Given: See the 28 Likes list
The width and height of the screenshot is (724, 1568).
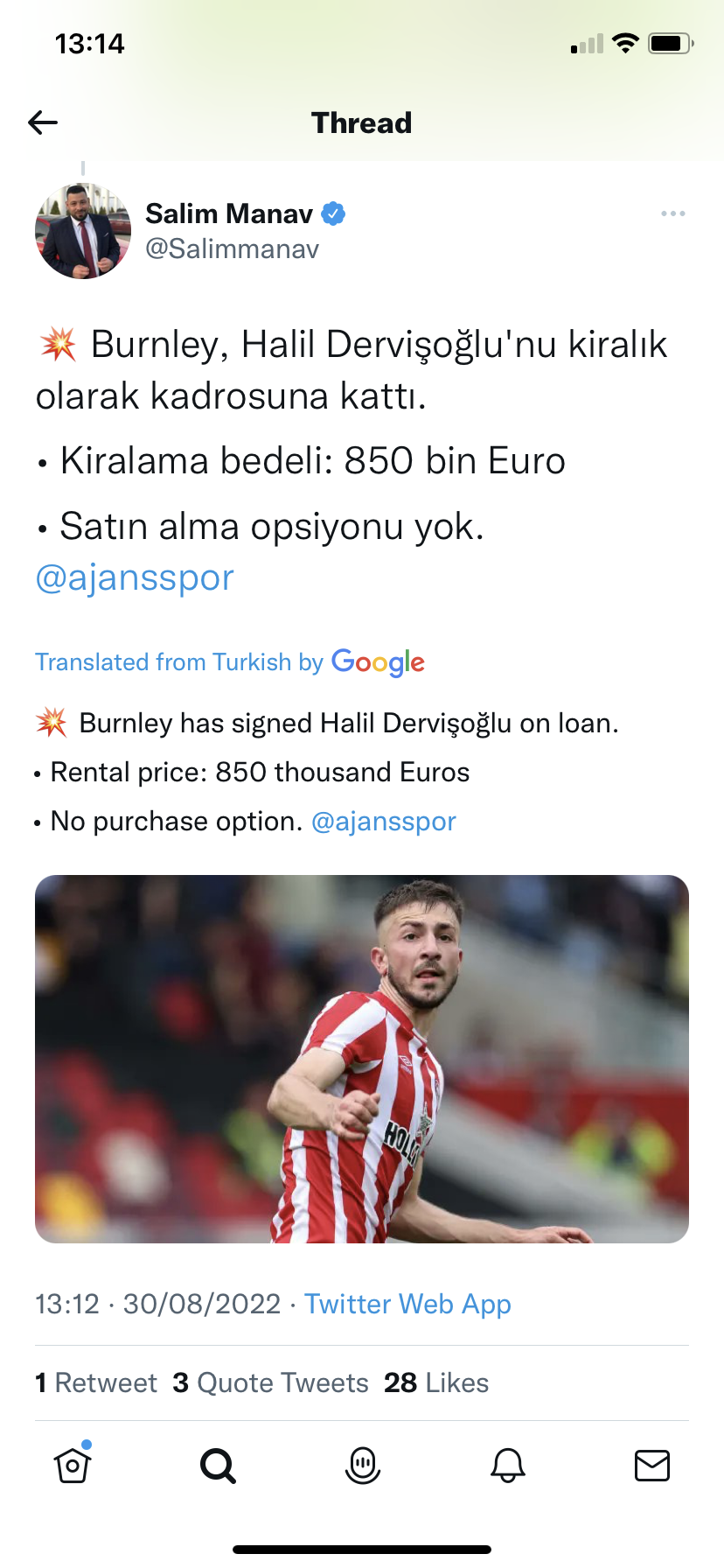Looking at the screenshot, I should point(436,1382).
